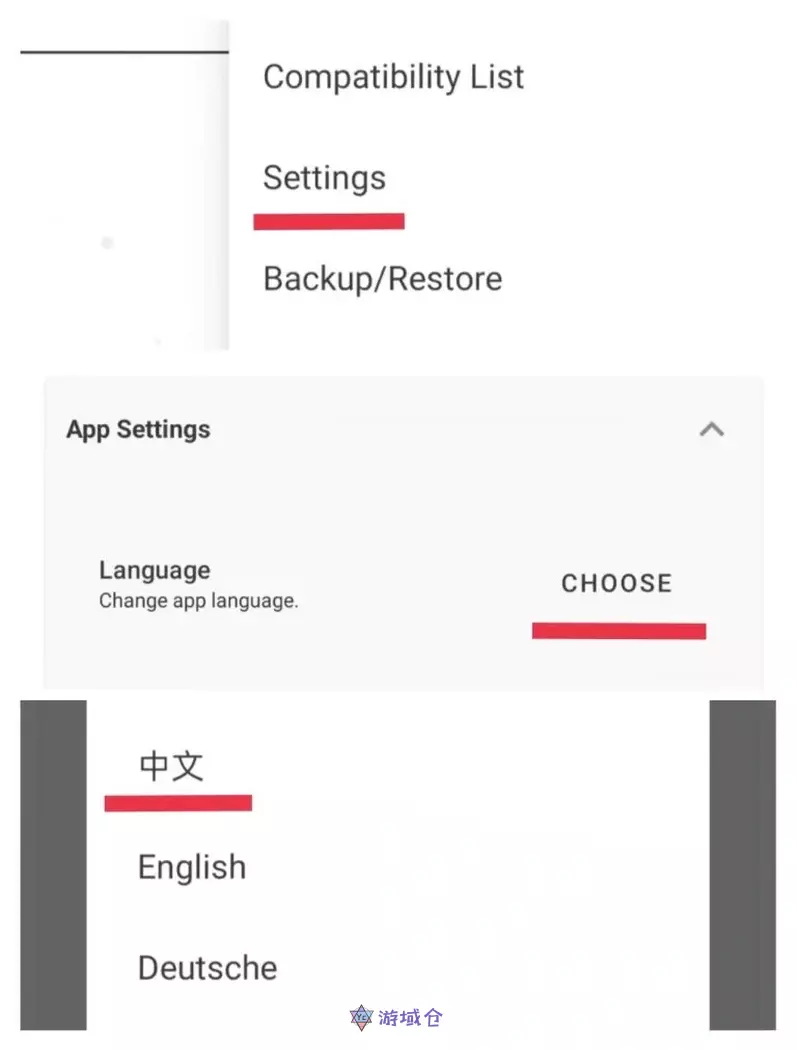
Task: Select English as the app language
Action: click(x=191, y=867)
